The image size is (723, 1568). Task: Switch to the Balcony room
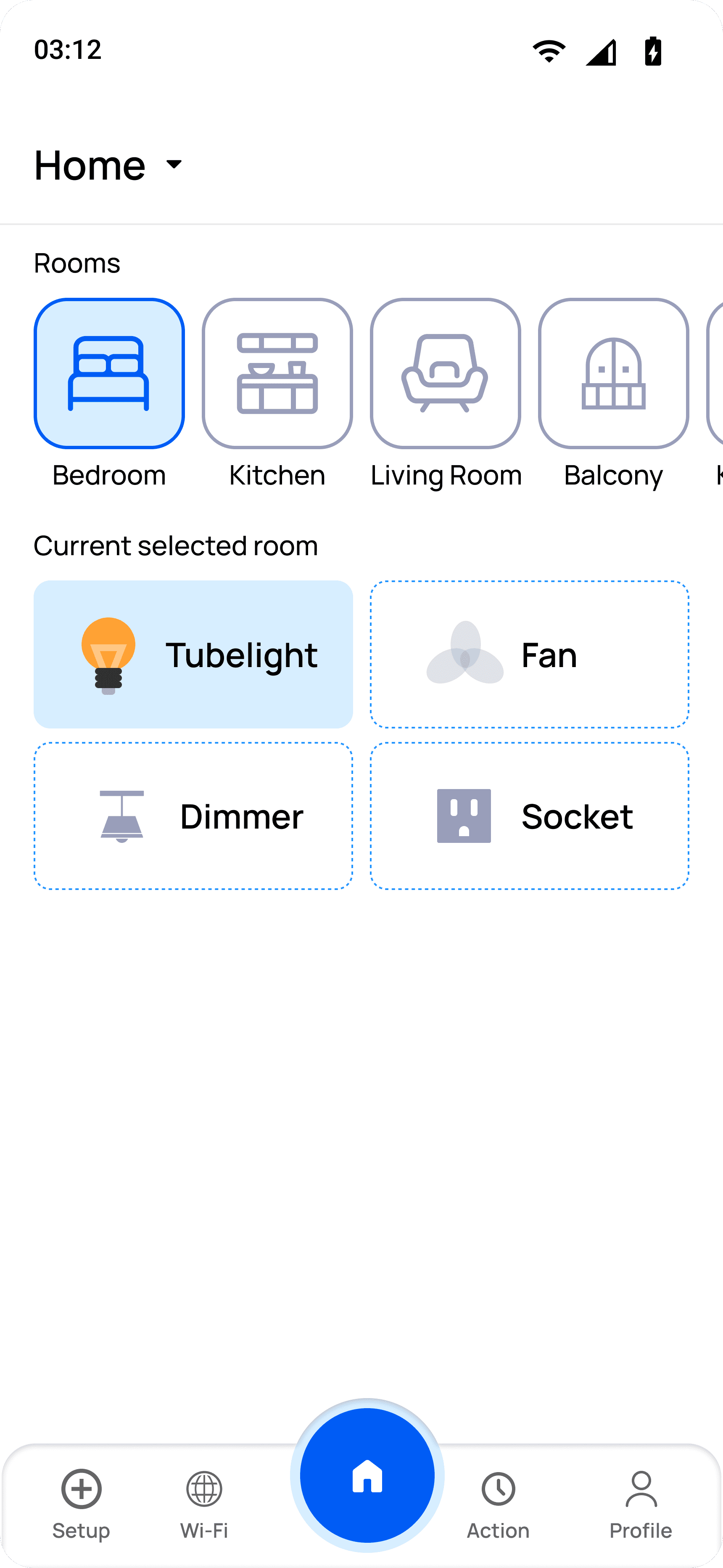click(x=613, y=373)
